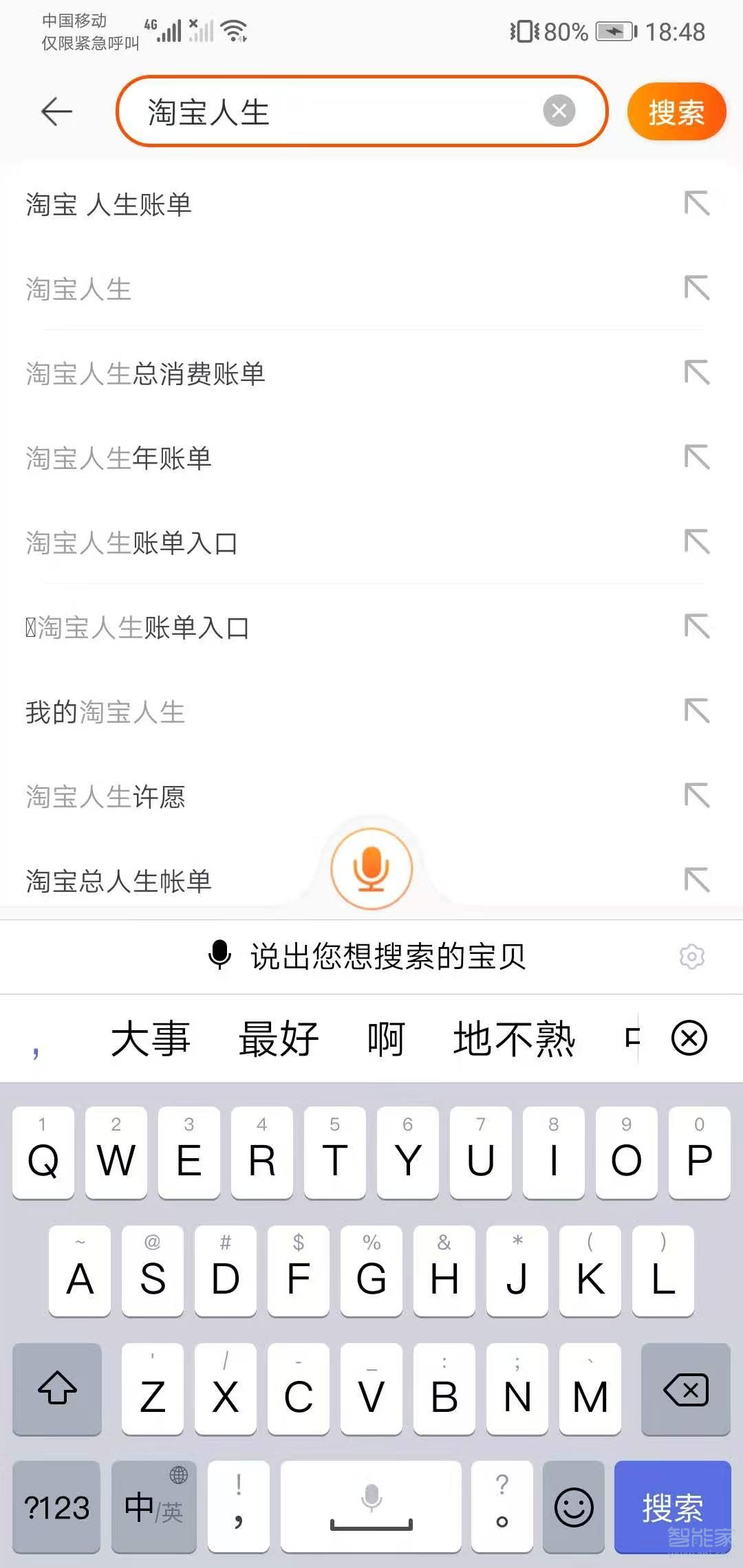This screenshot has height=1568, width=743.
Task: Toggle Chinese/English input with the 中/英 key
Action: click(x=154, y=1506)
